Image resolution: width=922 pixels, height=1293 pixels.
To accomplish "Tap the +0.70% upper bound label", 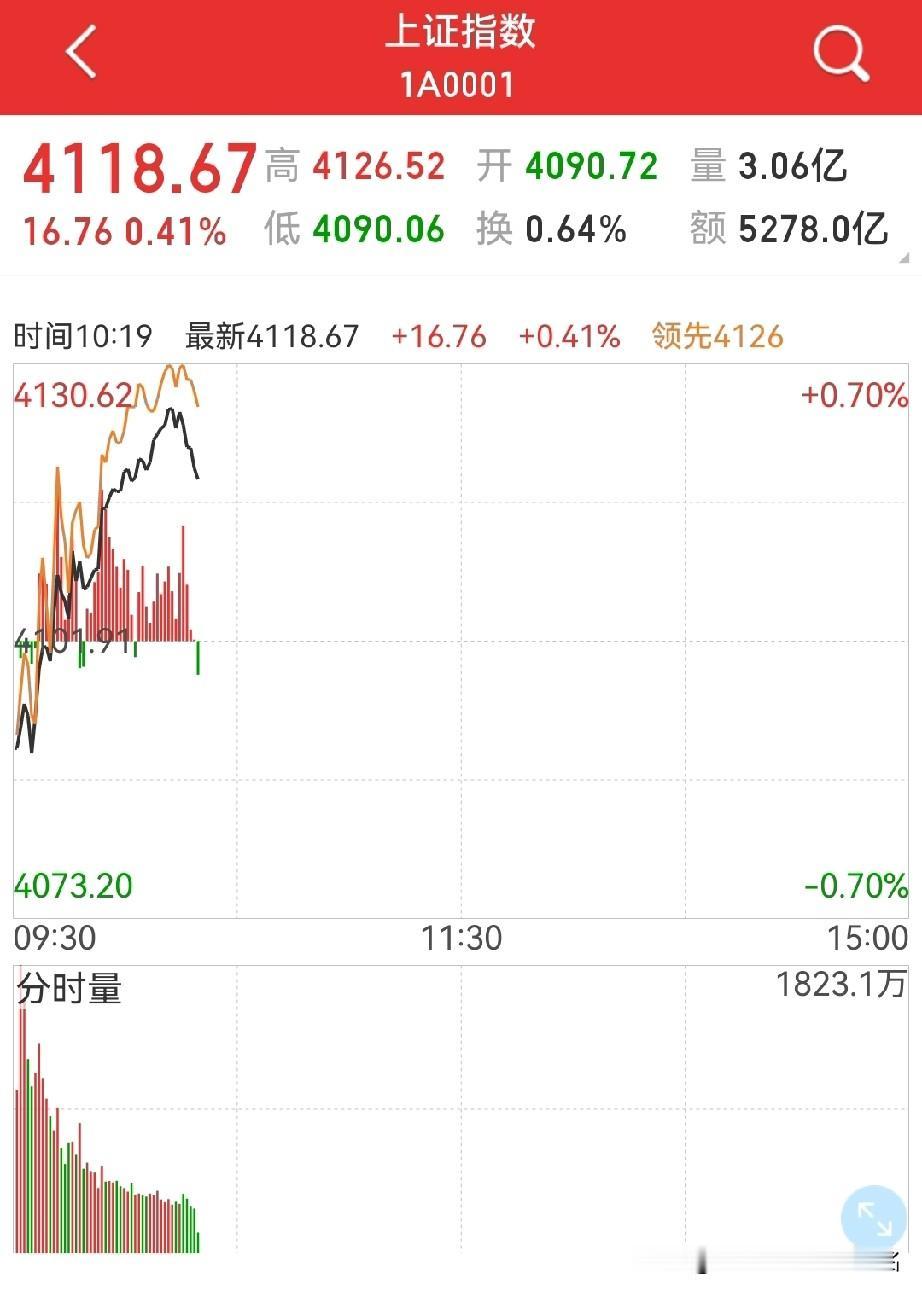I will coord(854,395).
